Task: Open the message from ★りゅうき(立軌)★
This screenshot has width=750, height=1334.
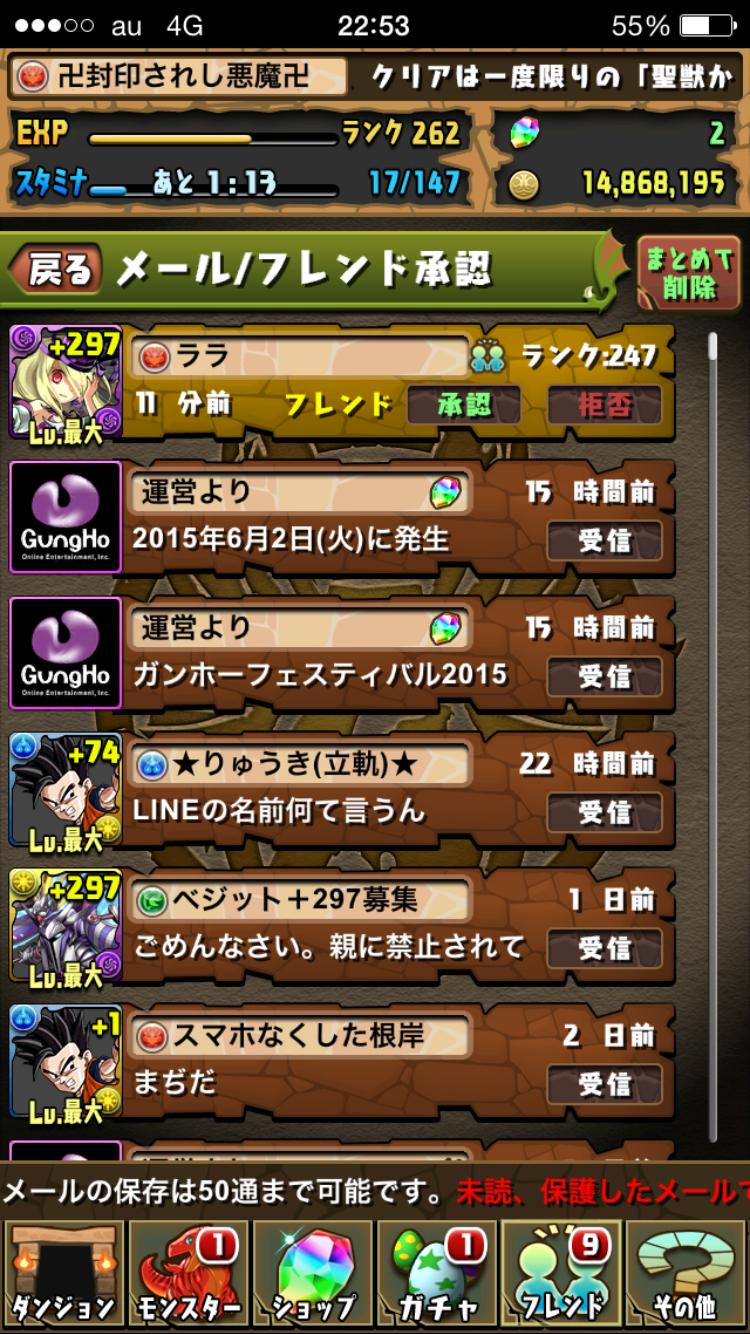Action: tap(605, 813)
